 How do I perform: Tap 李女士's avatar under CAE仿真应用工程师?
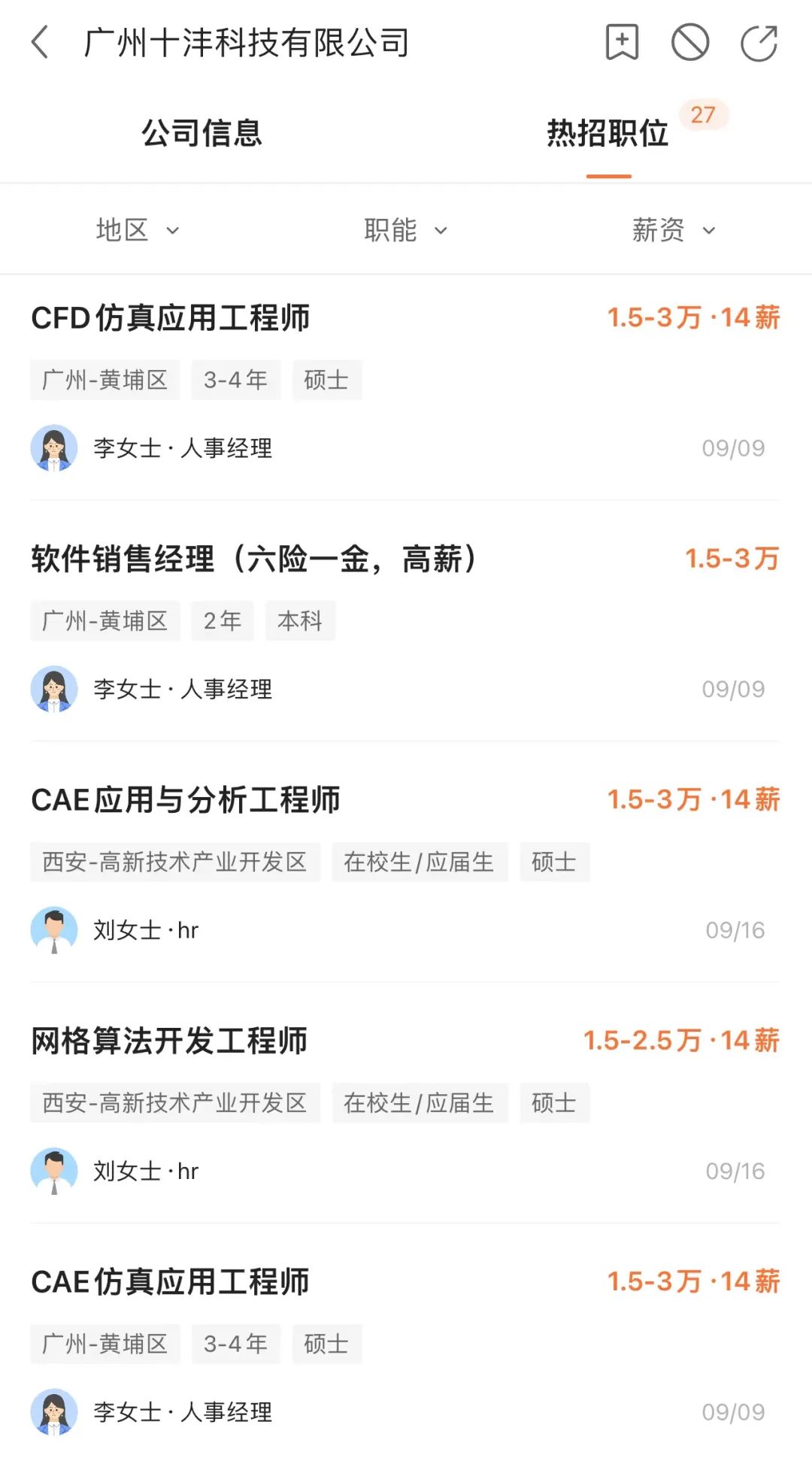(x=53, y=1412)
